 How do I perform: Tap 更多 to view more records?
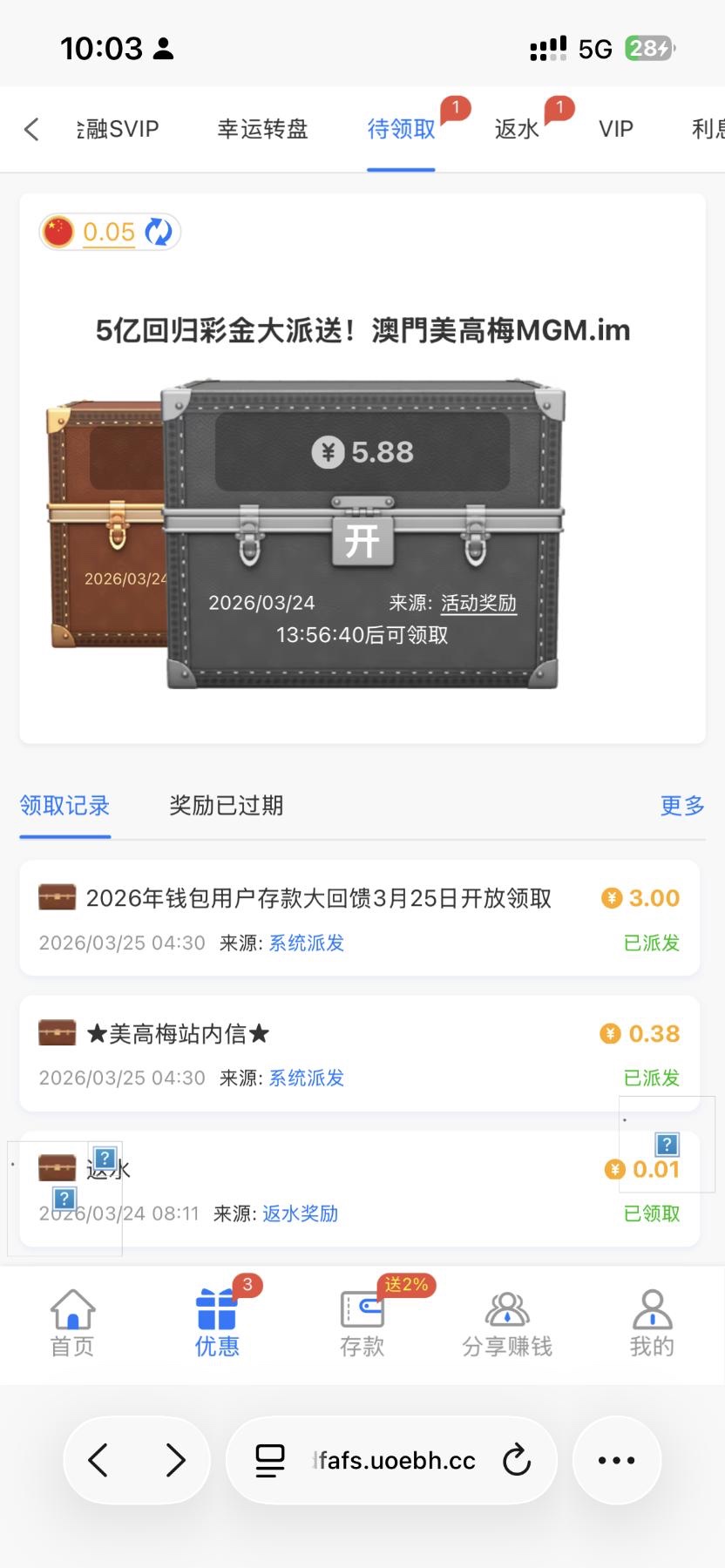click(x=681, y=806)
